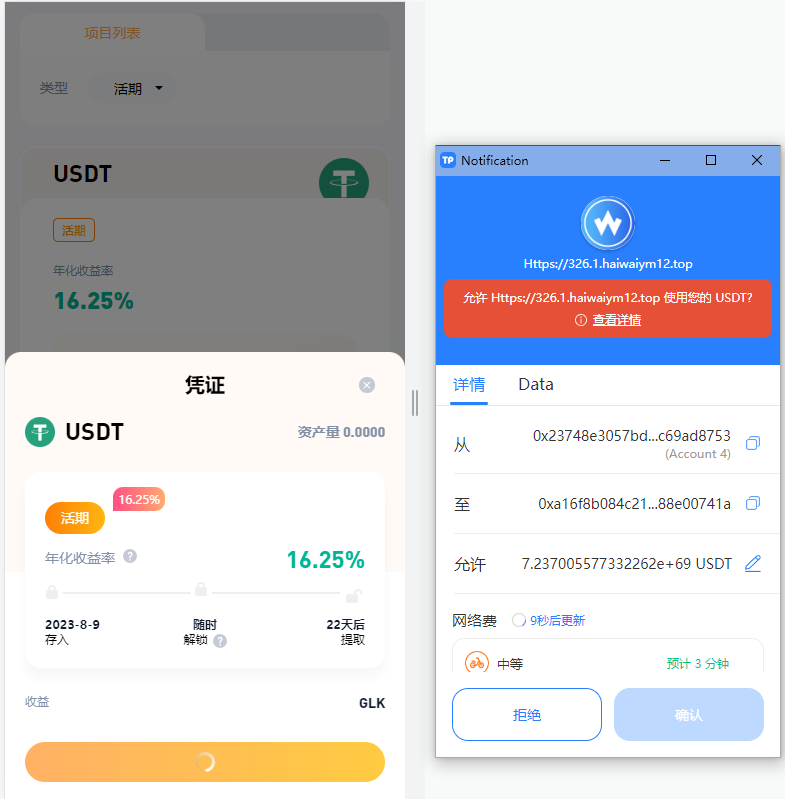Tap 拒绝 to reject the request
The width and height of the screenshot is (785, 799).
point(526,715)
